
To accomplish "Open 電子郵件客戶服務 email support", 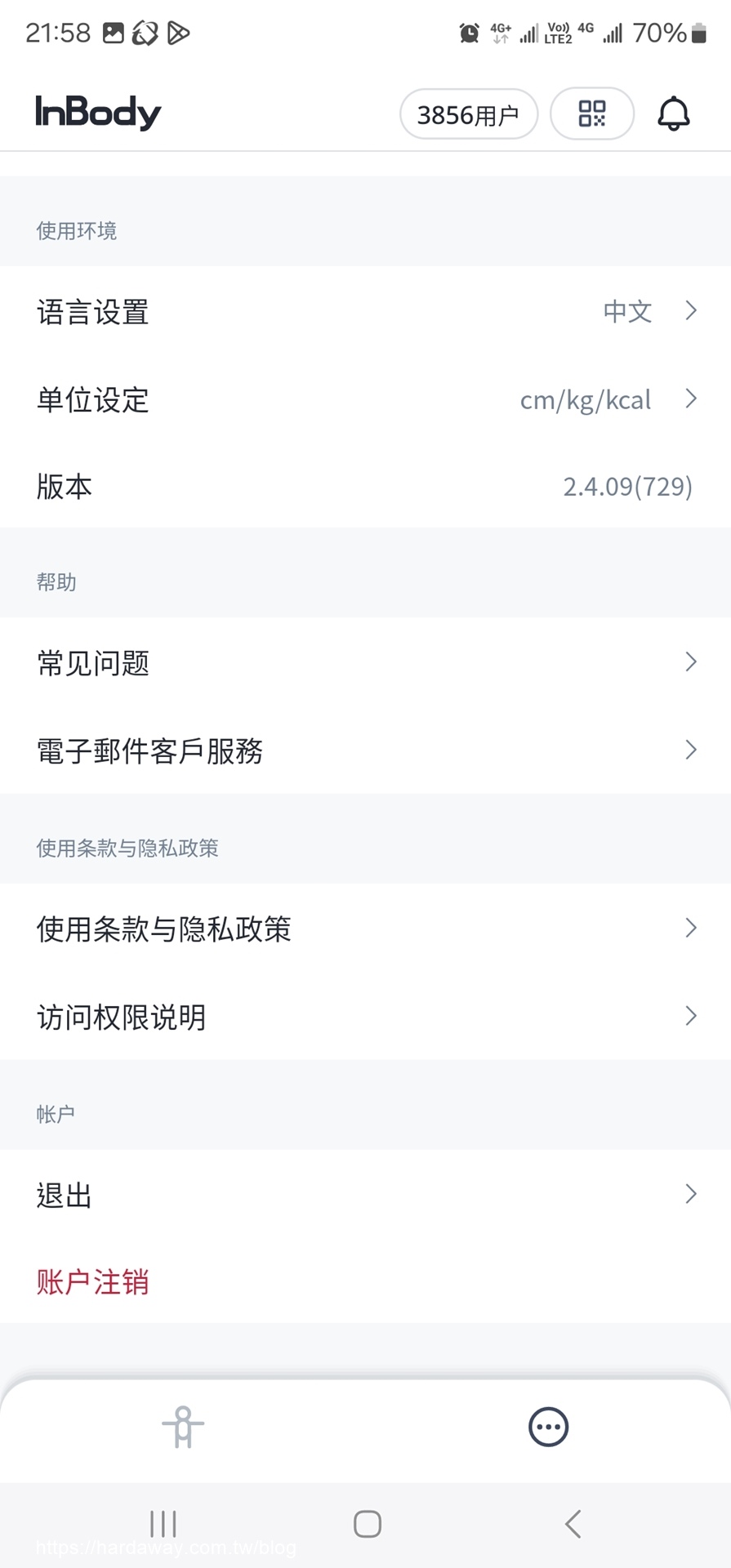I will (x=365, y=750).
